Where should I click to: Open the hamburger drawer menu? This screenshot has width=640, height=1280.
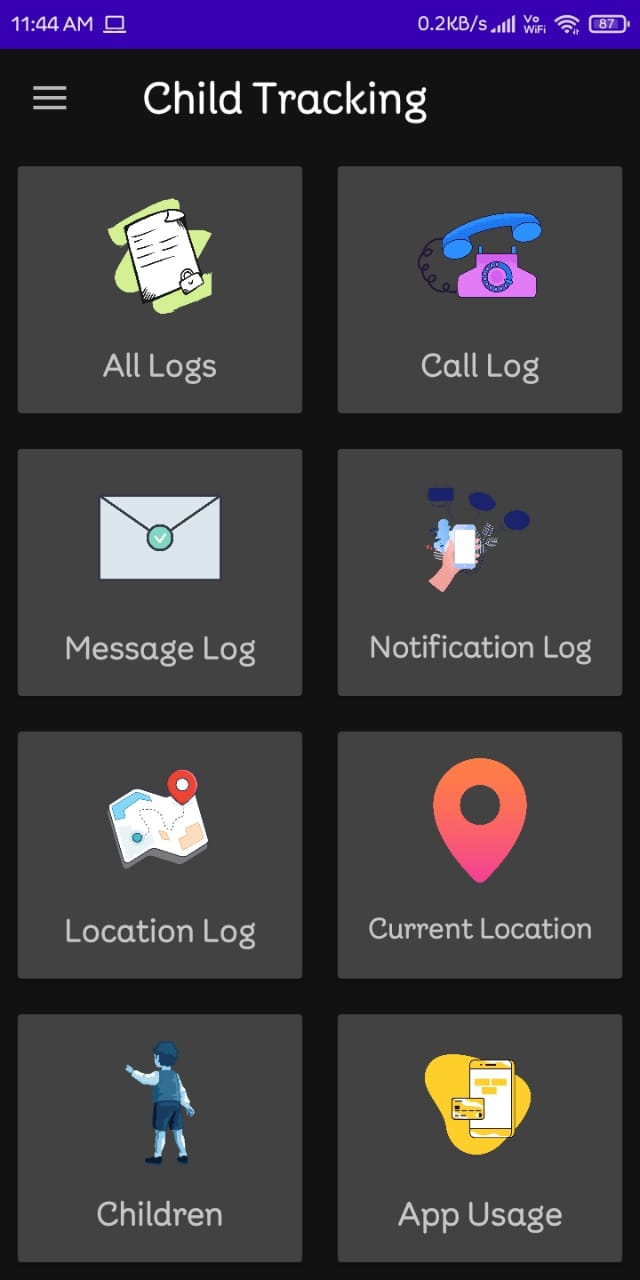(x=50, y=98)
